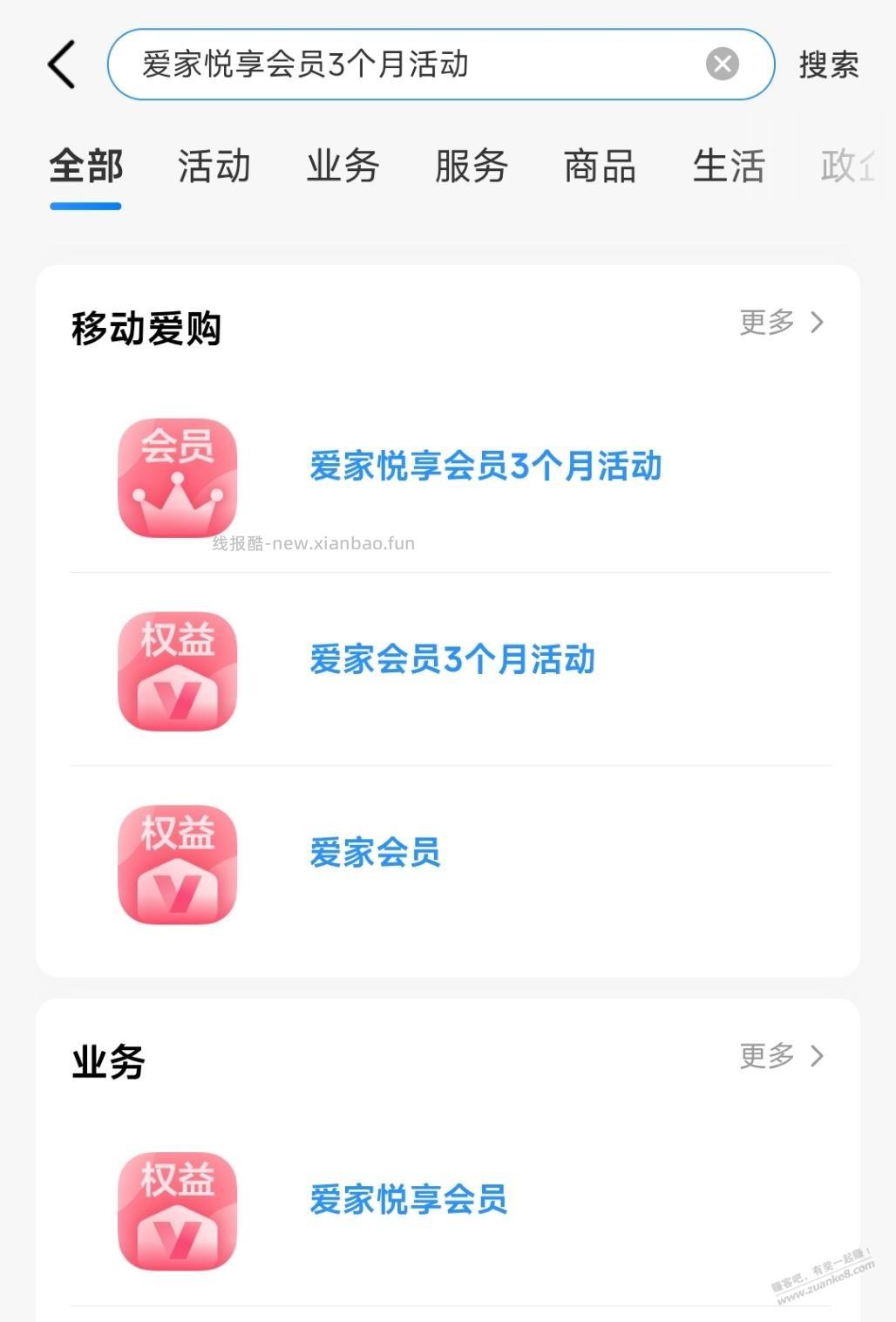896x1322 pixels.
Task: Switch to the 商品 tab
Action: 600,167
